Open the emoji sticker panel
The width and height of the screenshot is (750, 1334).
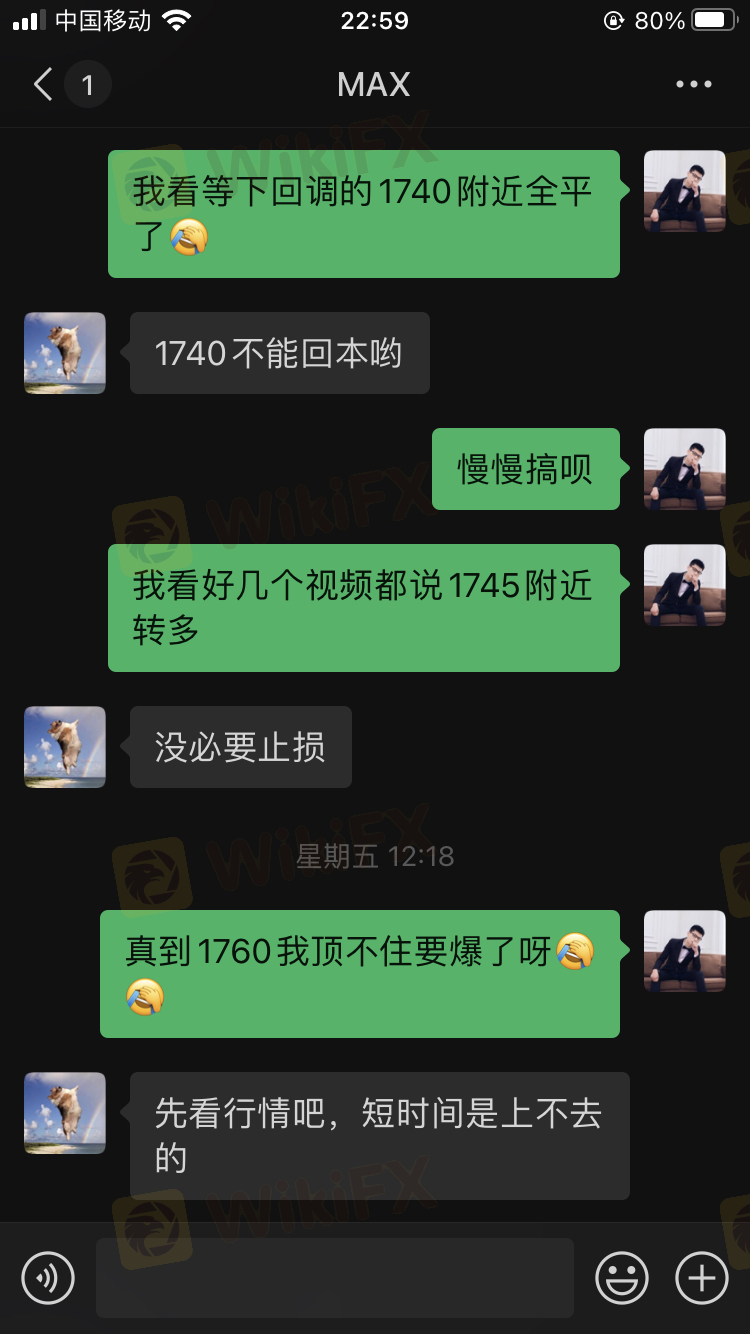pos(621,1277)
